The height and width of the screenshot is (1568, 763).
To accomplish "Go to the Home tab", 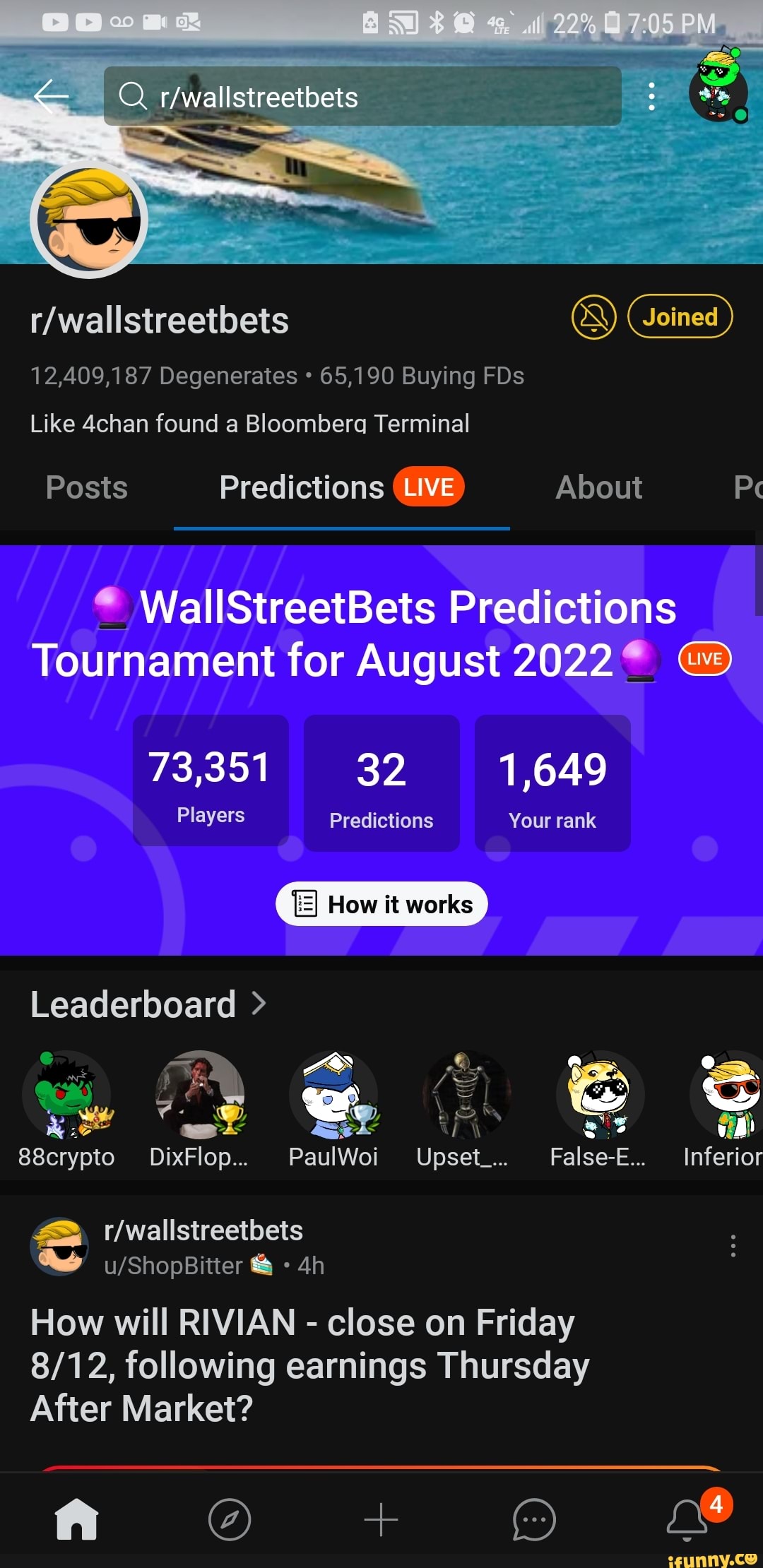I will point(76,1519).
